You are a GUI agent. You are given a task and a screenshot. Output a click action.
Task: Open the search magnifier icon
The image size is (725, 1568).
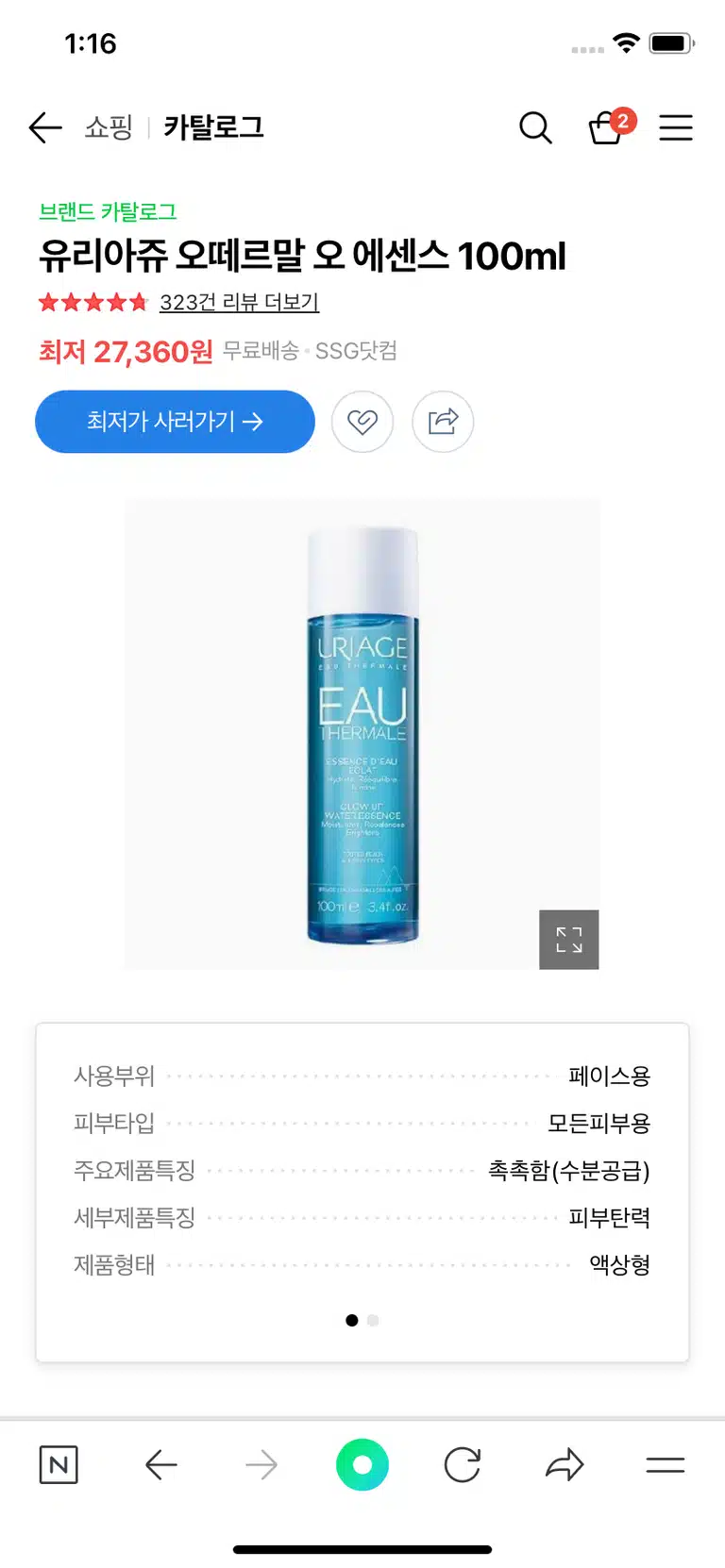[535, 127]
